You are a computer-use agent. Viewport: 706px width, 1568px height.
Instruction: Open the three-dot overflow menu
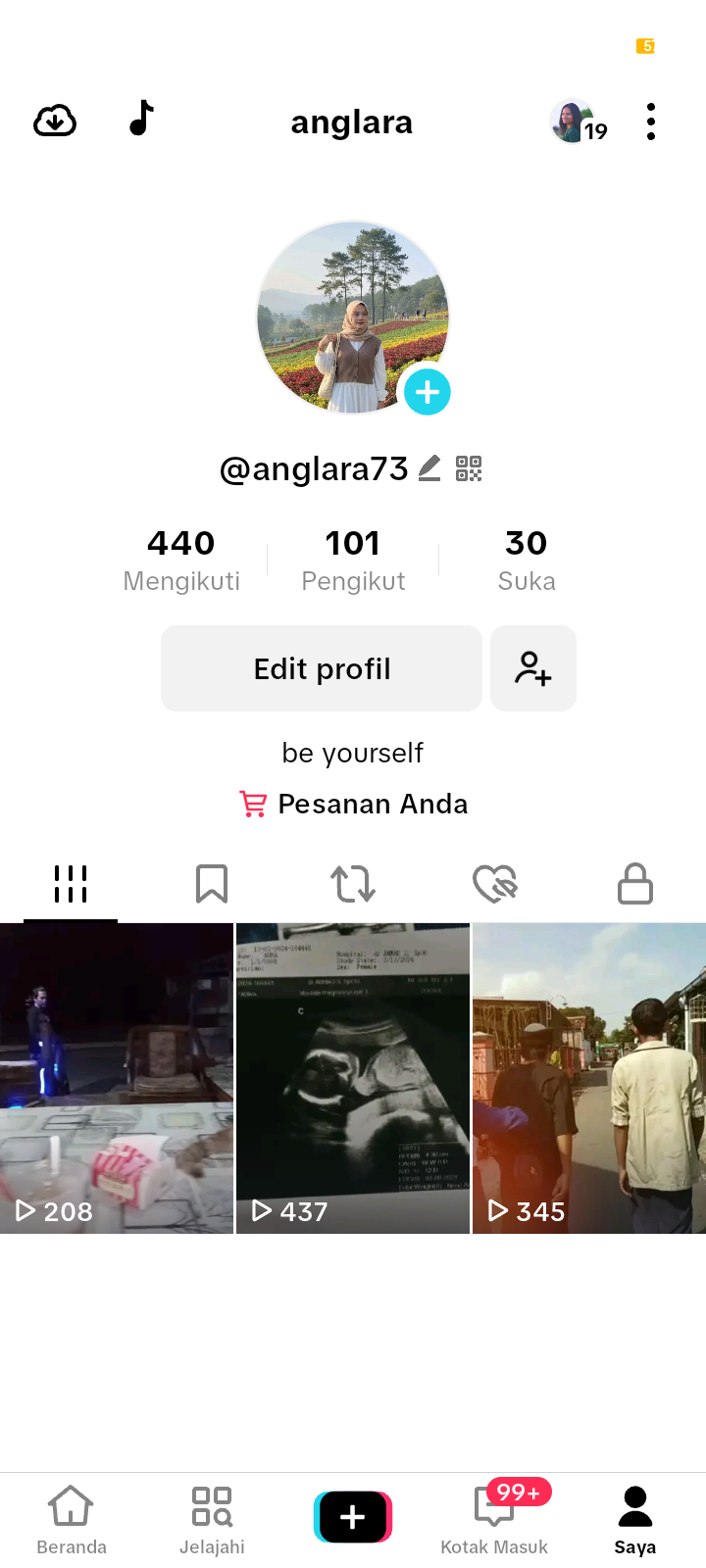pos(651,122)
